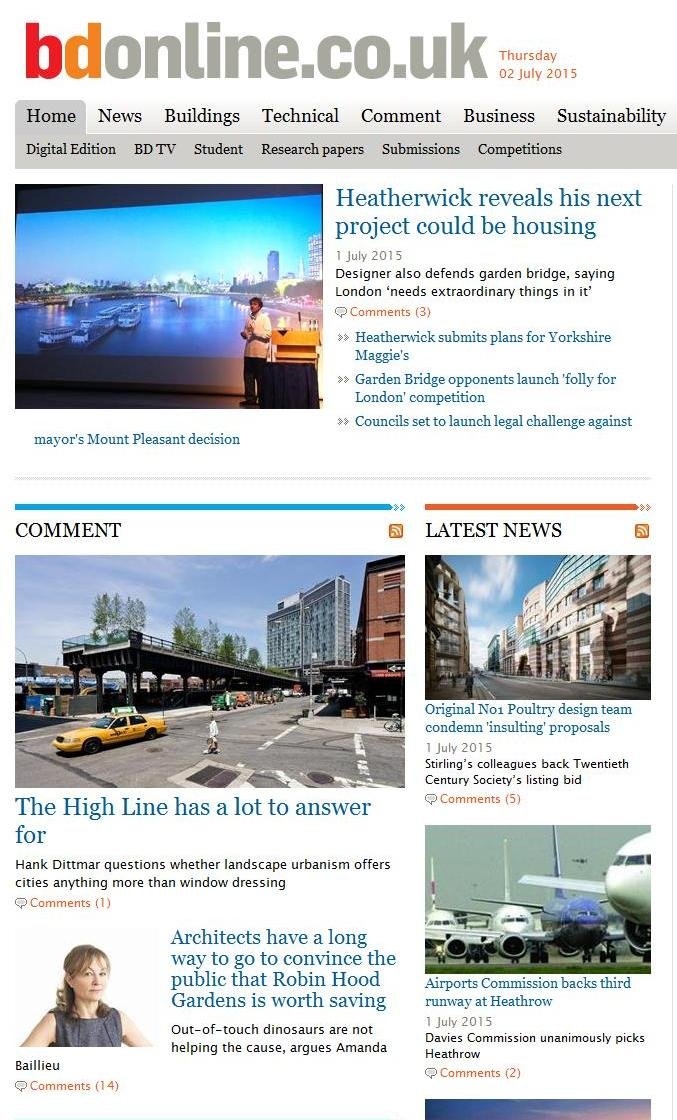Subscribe to the COMMENT RSS feed
Screen dimensions: 677x1120
[x=396, y=531]
